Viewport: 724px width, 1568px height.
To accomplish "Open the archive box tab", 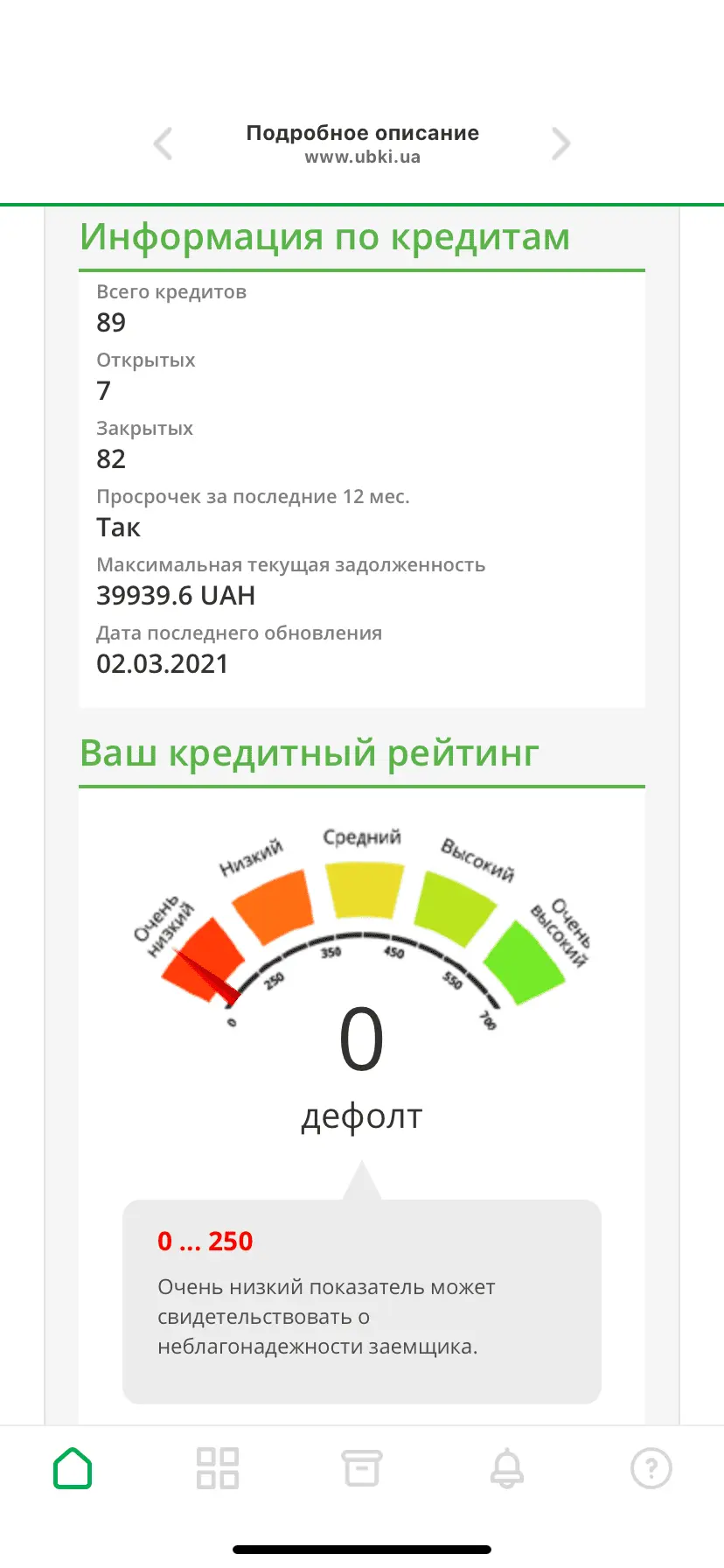I will point(361,1467).
